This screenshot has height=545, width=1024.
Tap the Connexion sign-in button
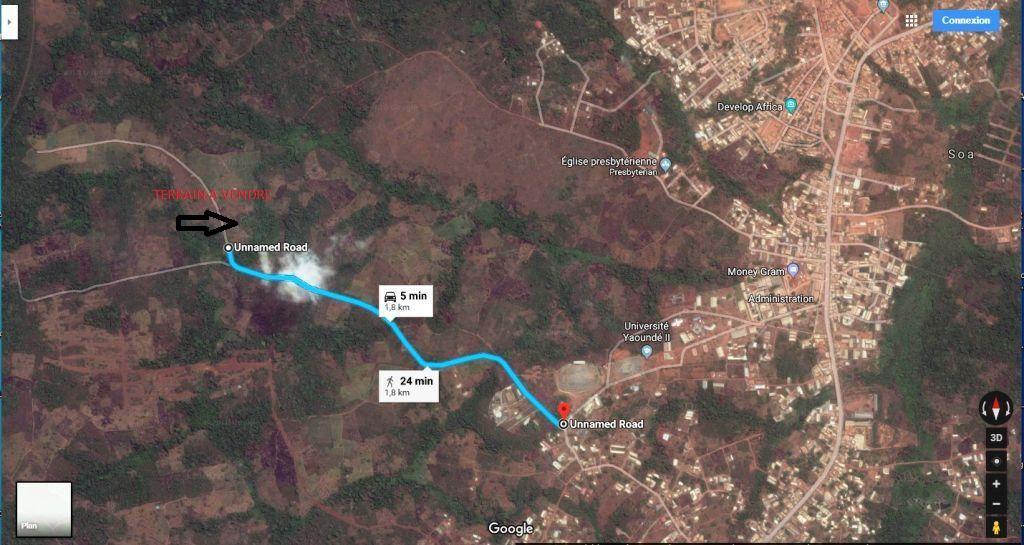click(965, 20)
